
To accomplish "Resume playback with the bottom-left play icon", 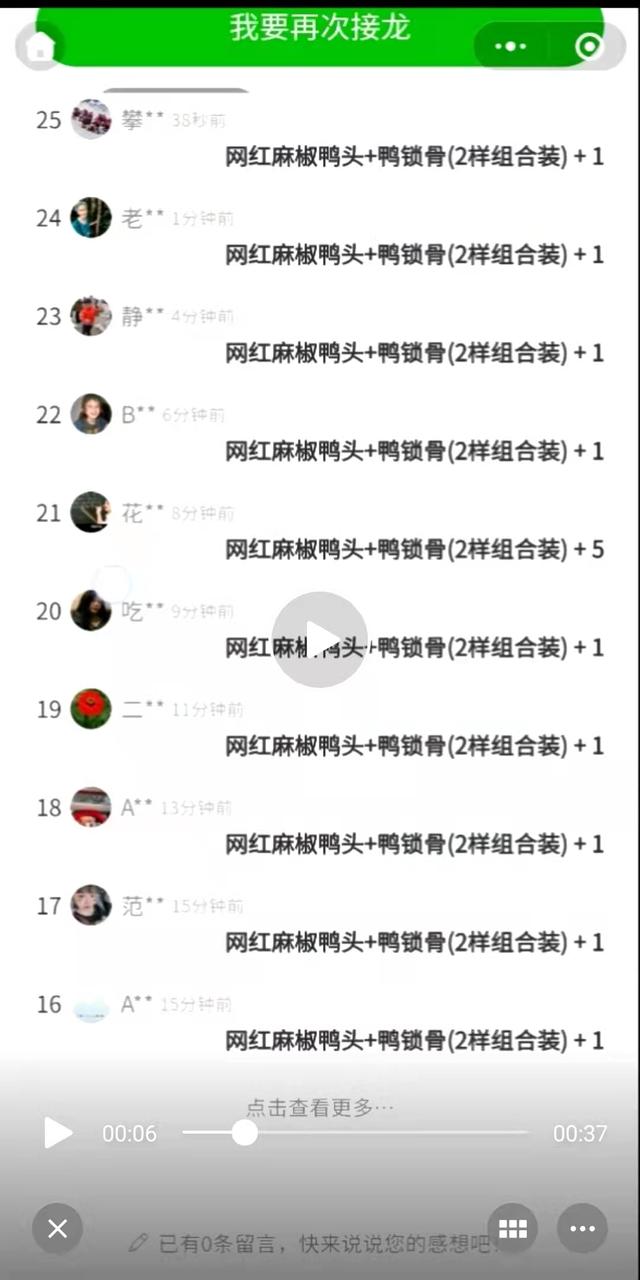I will [x=58, y=1133].
